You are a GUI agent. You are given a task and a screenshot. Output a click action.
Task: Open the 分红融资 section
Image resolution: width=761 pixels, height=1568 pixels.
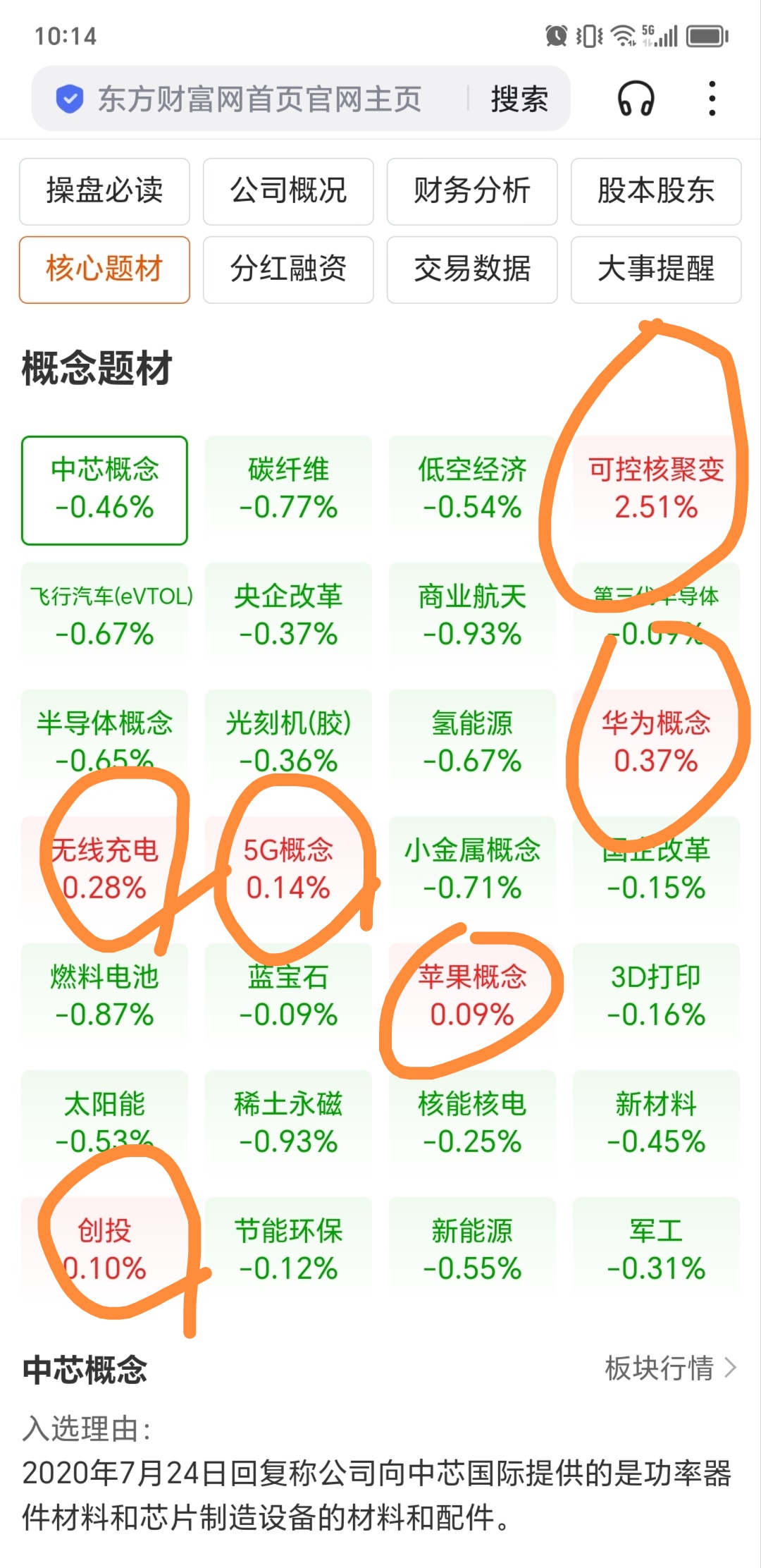click(x=287, y=270)
